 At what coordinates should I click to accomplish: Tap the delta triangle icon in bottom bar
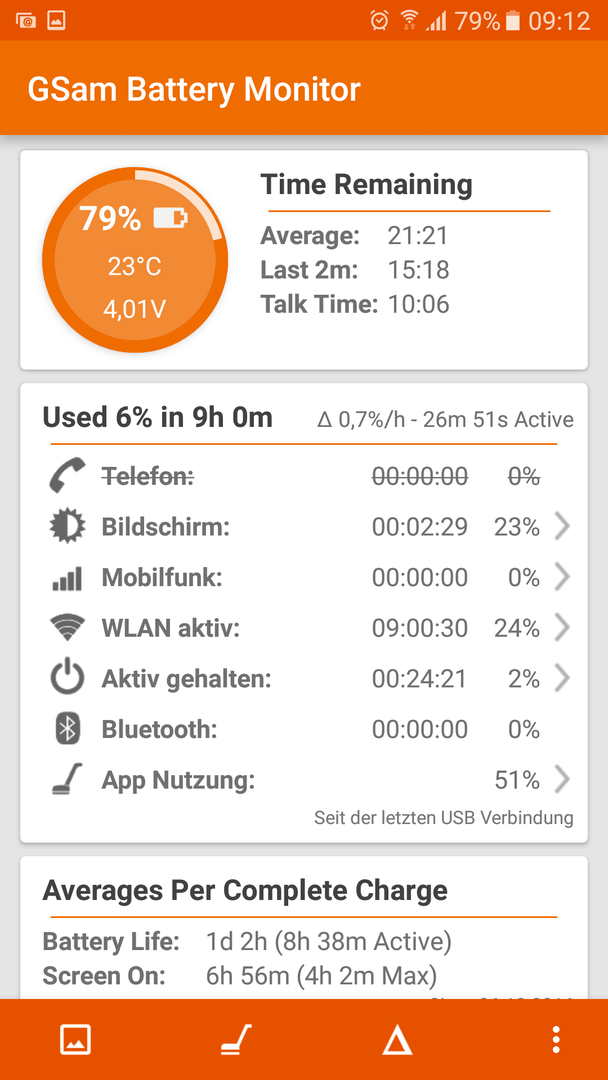tap(397, 1039)
